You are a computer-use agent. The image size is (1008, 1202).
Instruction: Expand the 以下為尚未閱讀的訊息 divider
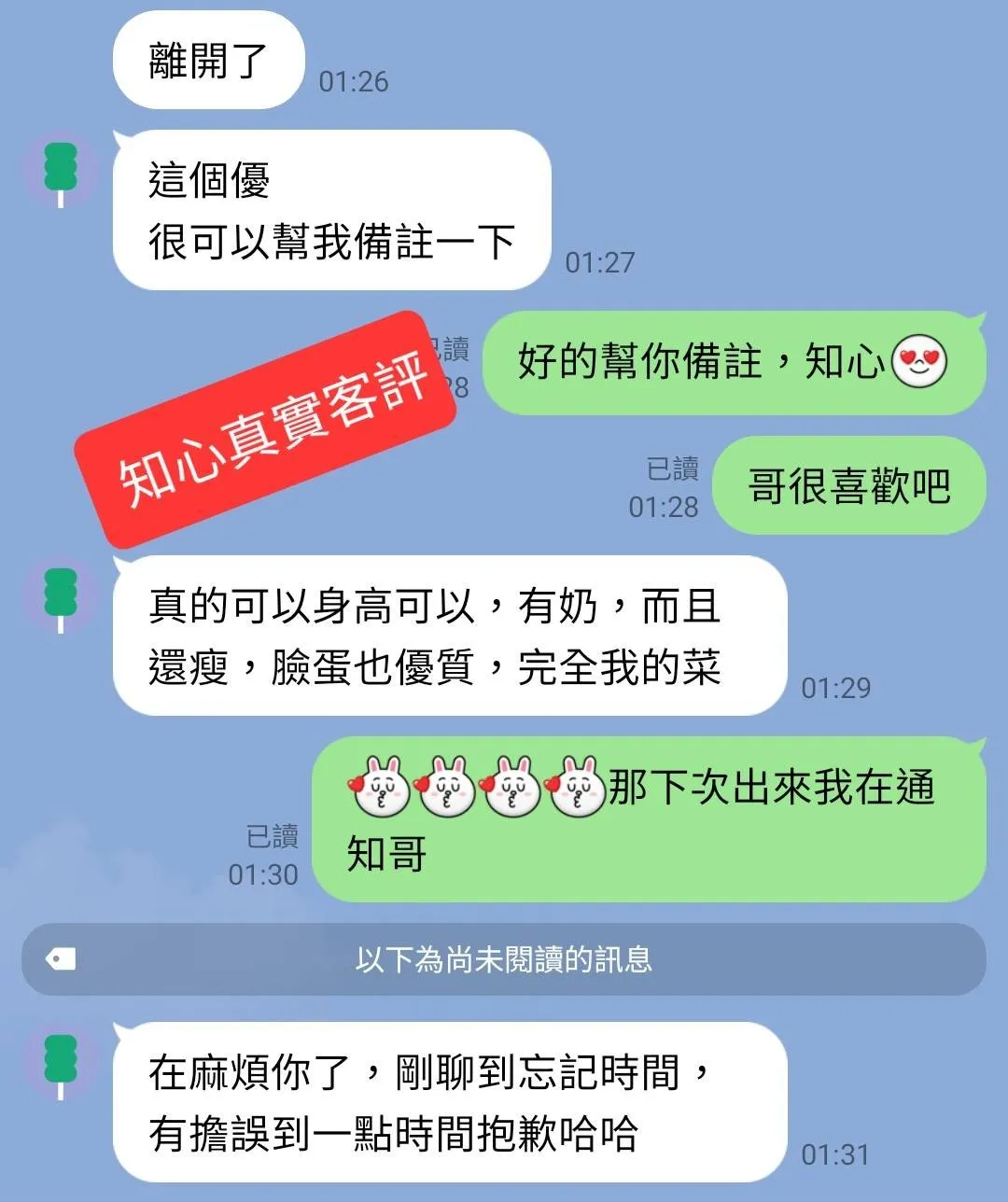[504, 958]
